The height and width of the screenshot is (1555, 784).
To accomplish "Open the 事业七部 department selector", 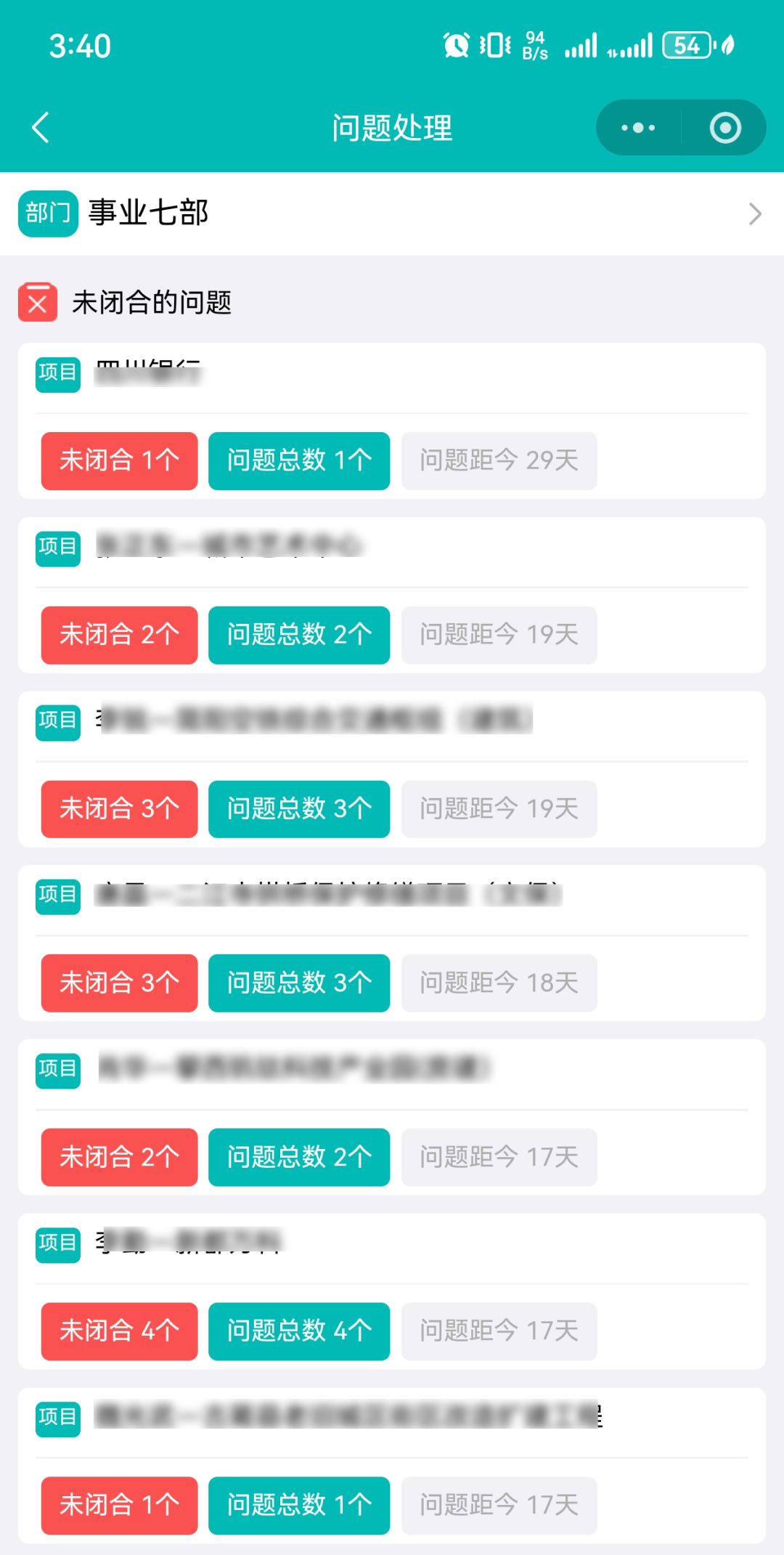I will point(392,214).
